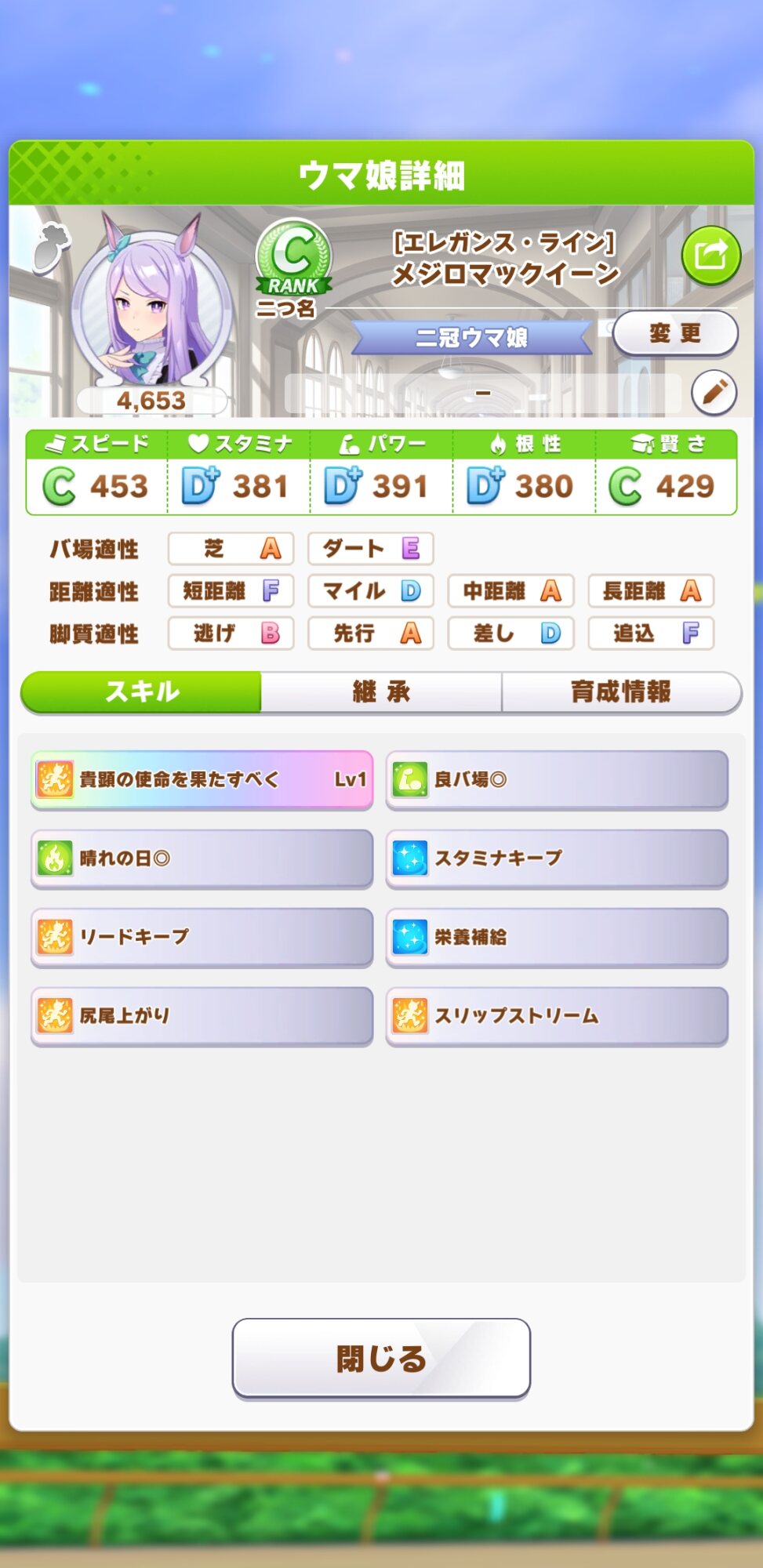This screenshot has height=1568, width=763.
Task: Open skill 貴顕の使命を果たすべく
Action: pyautogui.click(x=202, y=779)
